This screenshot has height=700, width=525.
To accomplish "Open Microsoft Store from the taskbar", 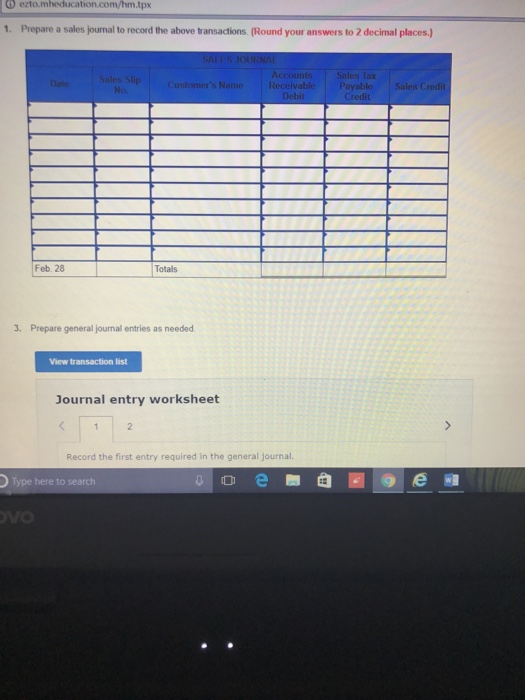I will [324, 480].
